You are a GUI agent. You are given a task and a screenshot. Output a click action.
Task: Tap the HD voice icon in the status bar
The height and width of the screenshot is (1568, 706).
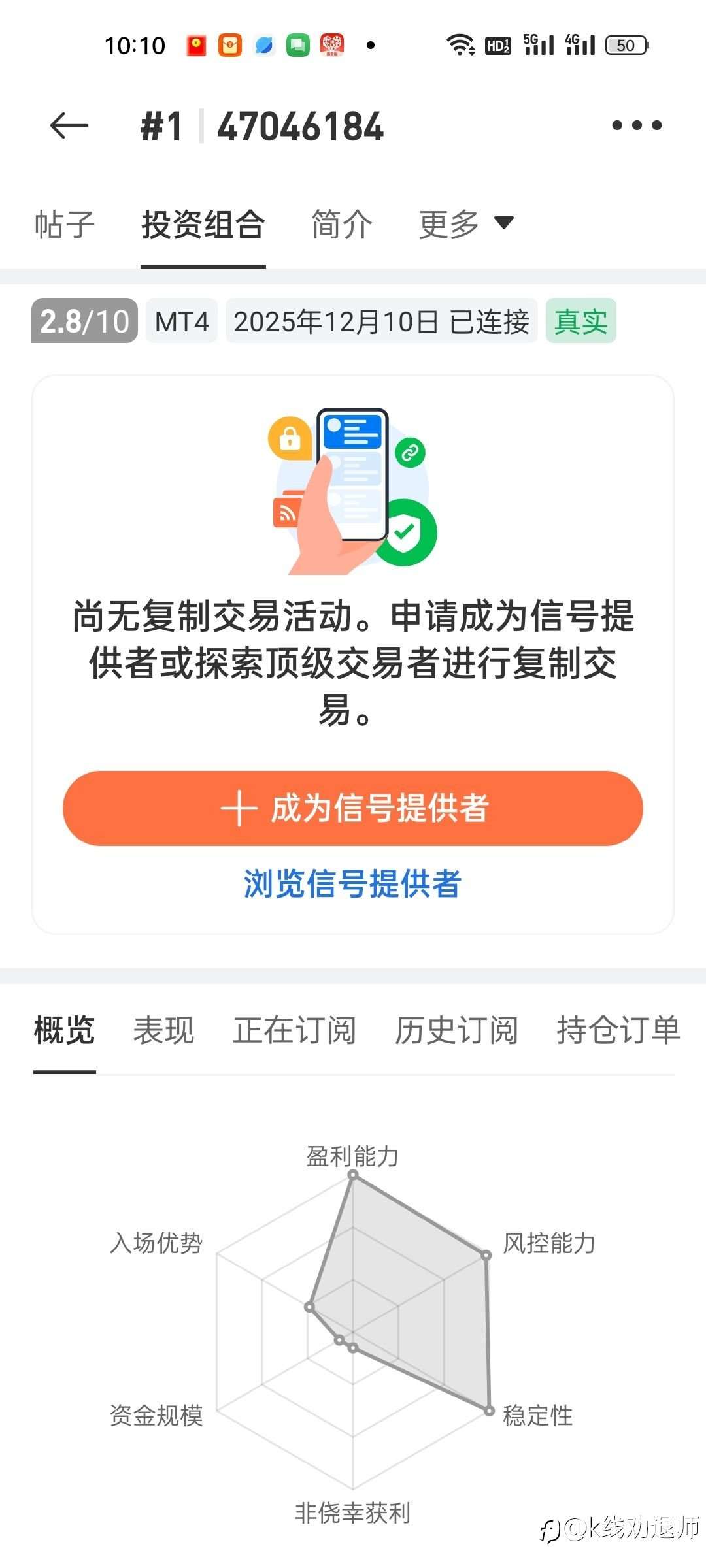pyautogui.click(x=497, y=44)
